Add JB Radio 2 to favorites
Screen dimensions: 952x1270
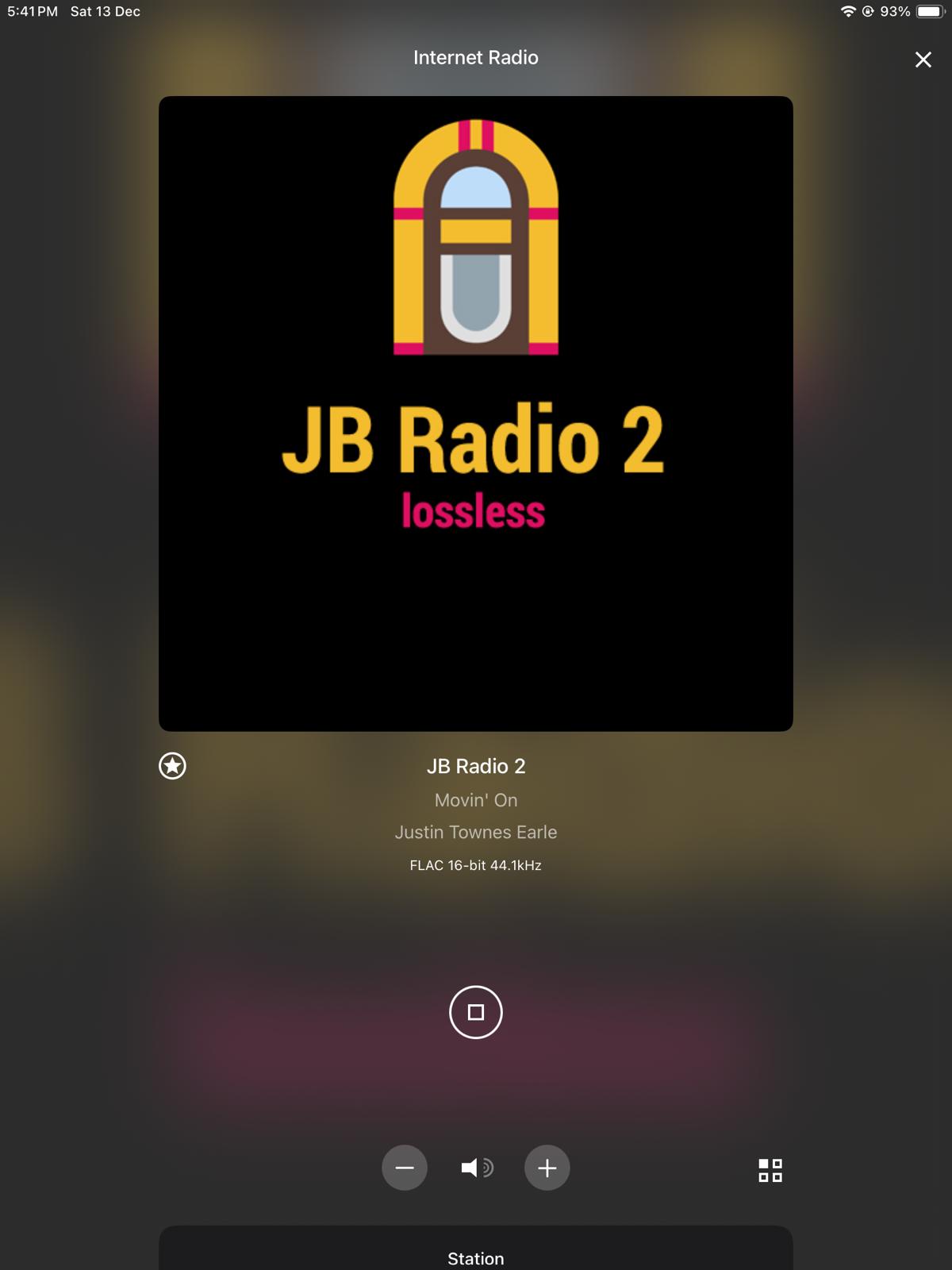(172, 766)
